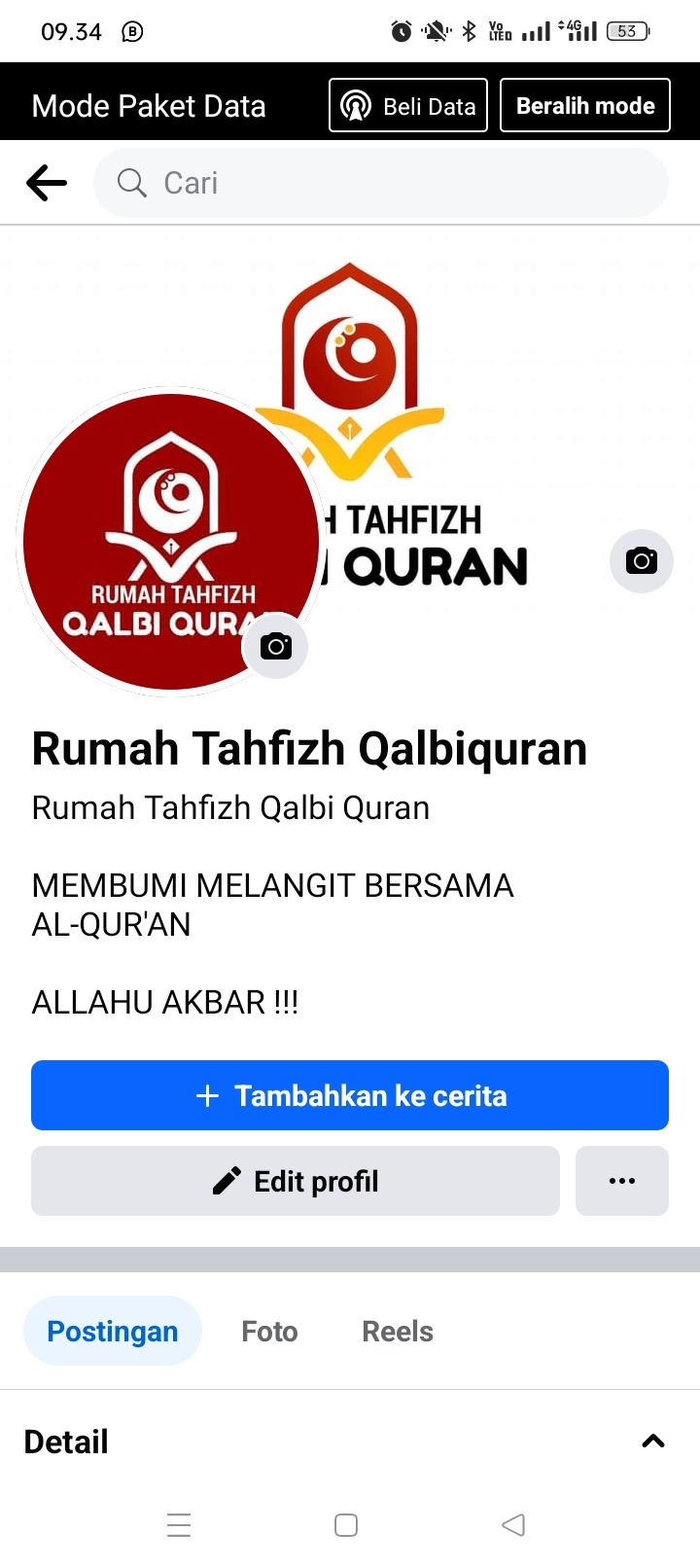Tap the Beli Data button

[408, 105]
